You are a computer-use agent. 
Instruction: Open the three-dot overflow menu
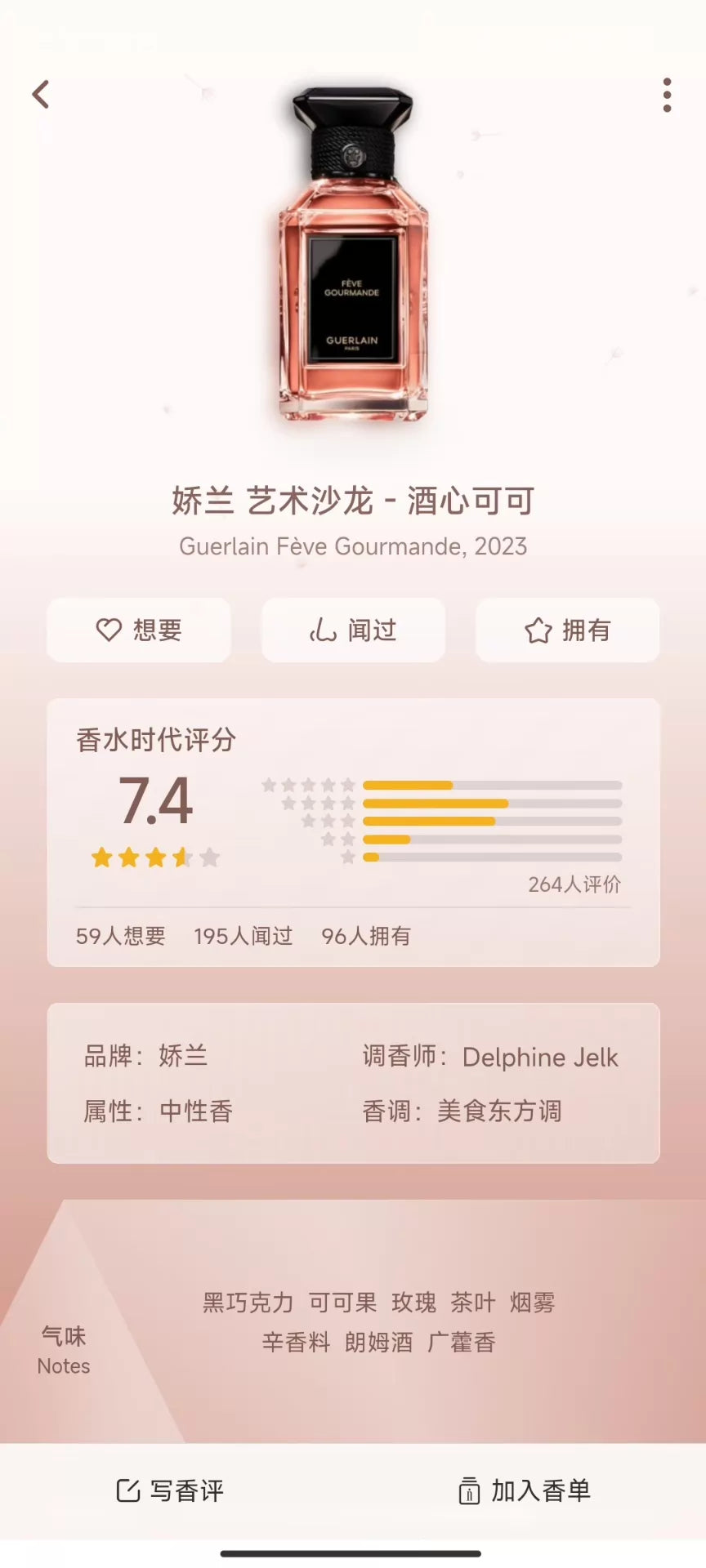click(x=667, y=95)
